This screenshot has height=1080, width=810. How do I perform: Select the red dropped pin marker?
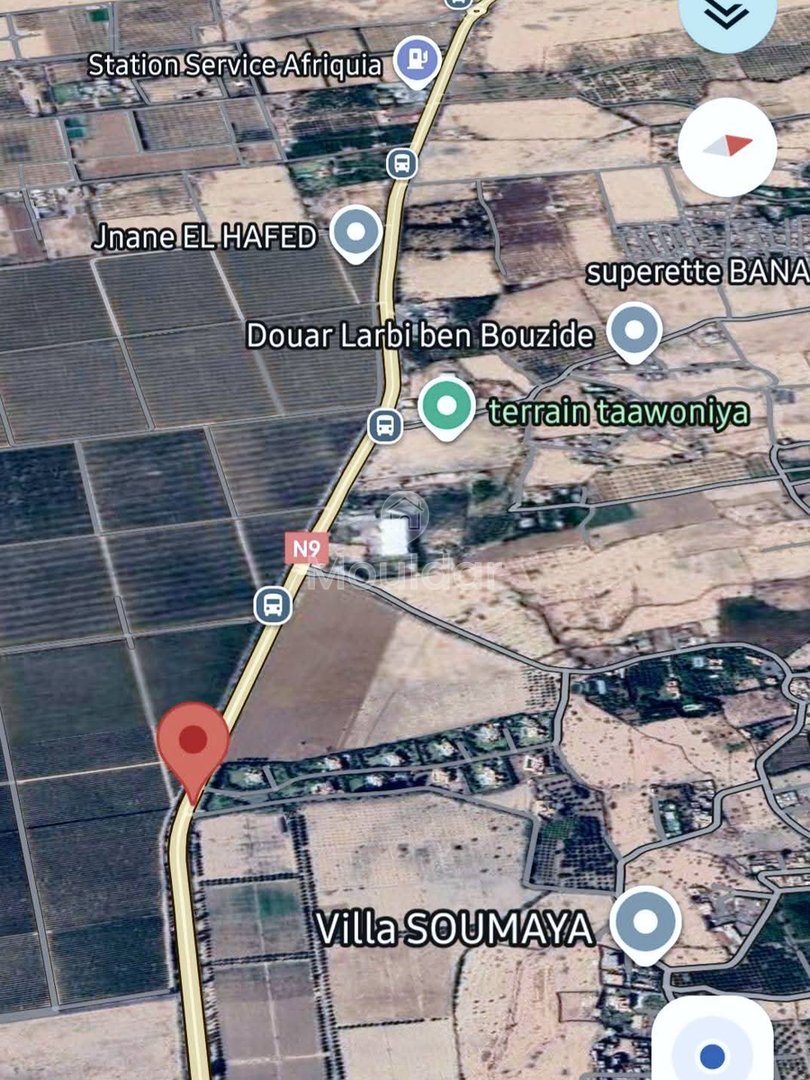point(192,742)
